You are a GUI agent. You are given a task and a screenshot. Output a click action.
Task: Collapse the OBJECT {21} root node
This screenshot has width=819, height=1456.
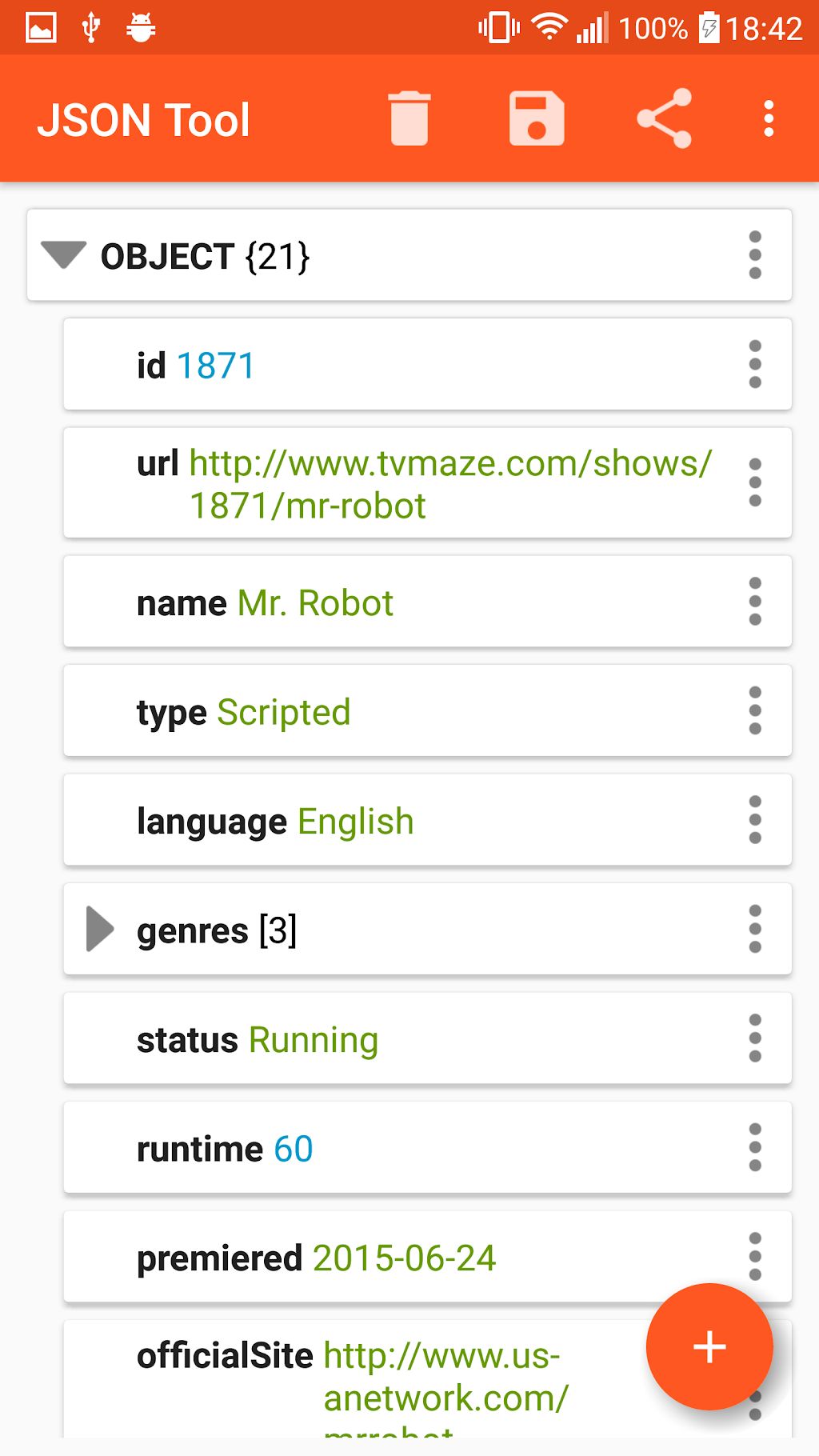tap(64, 255)
